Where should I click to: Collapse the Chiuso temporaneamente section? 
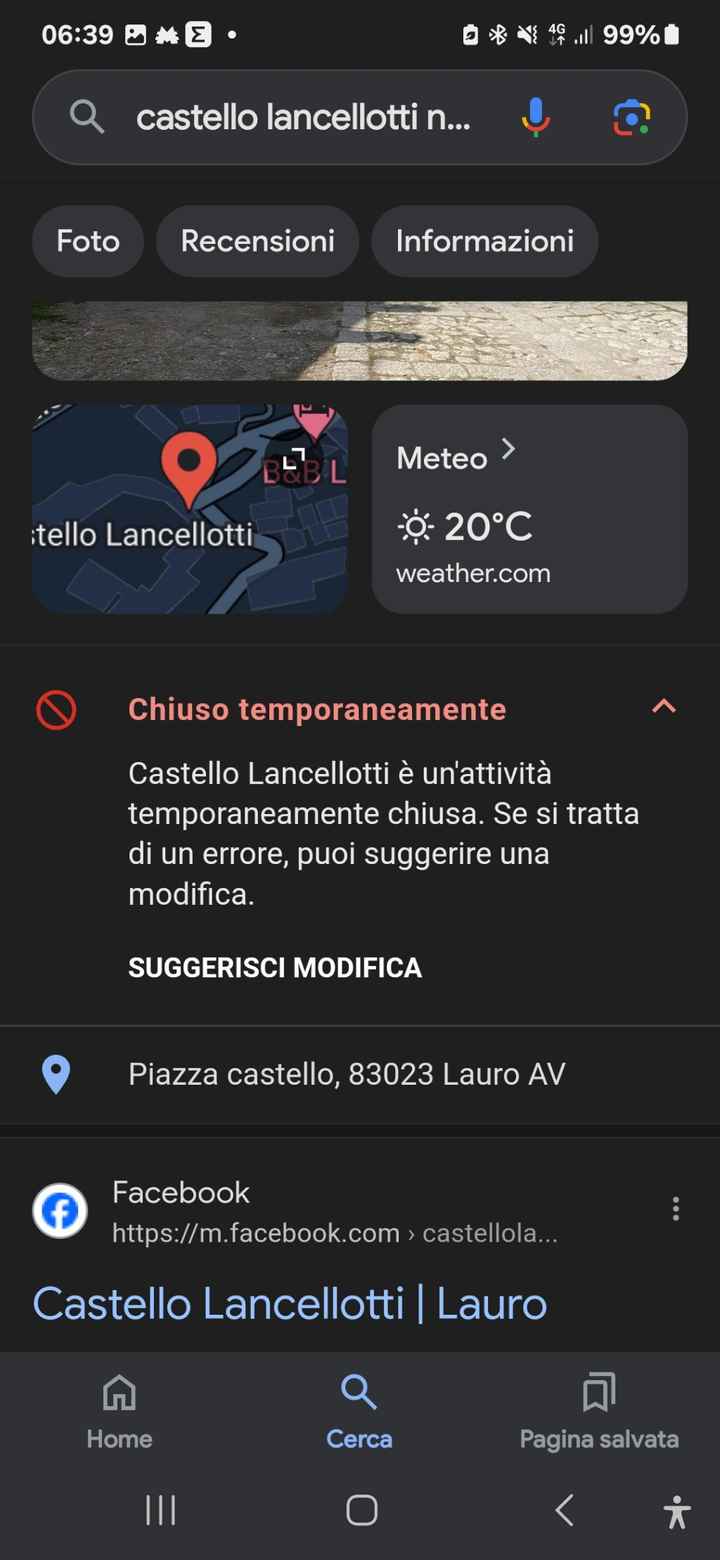point(663,706)
